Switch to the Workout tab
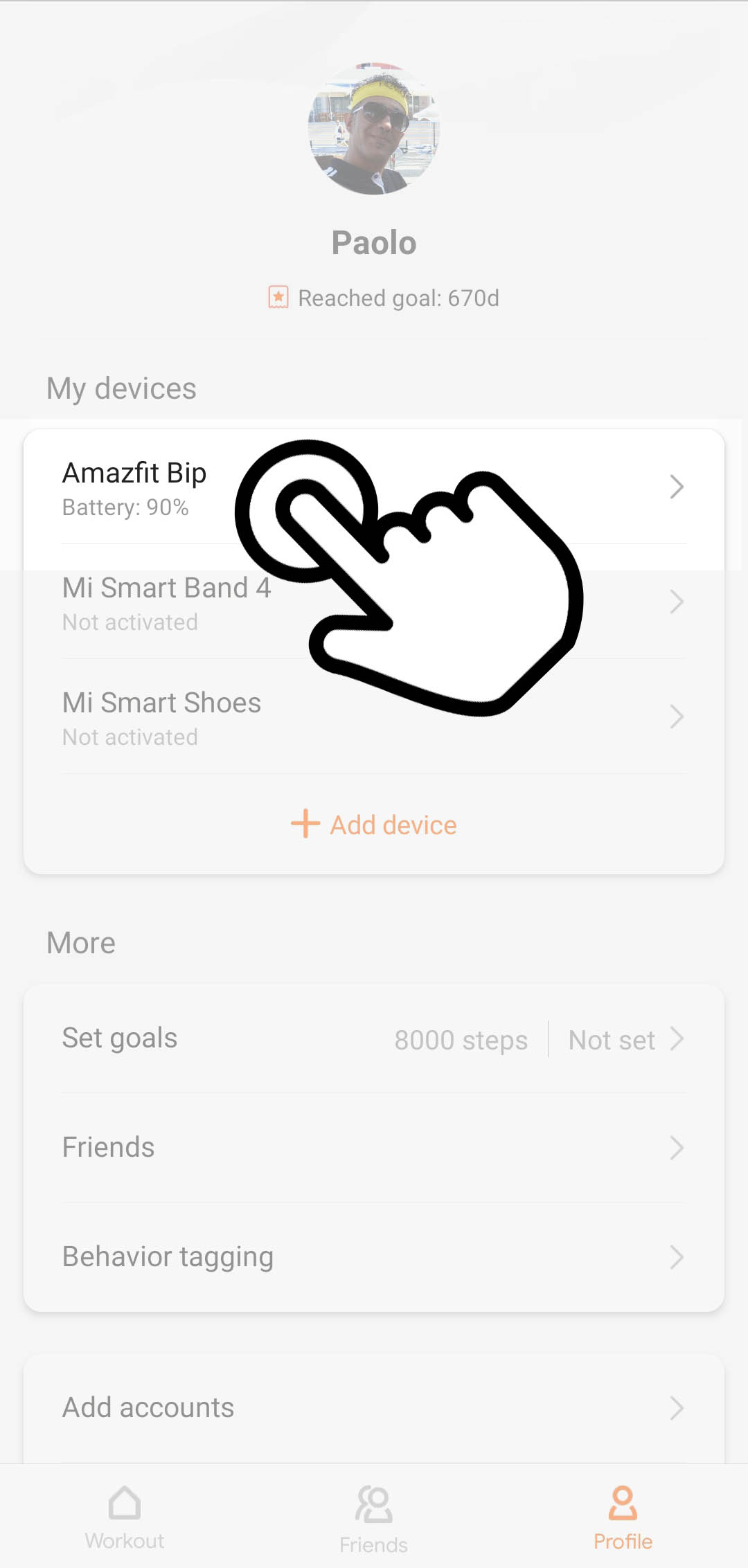 125,1516
